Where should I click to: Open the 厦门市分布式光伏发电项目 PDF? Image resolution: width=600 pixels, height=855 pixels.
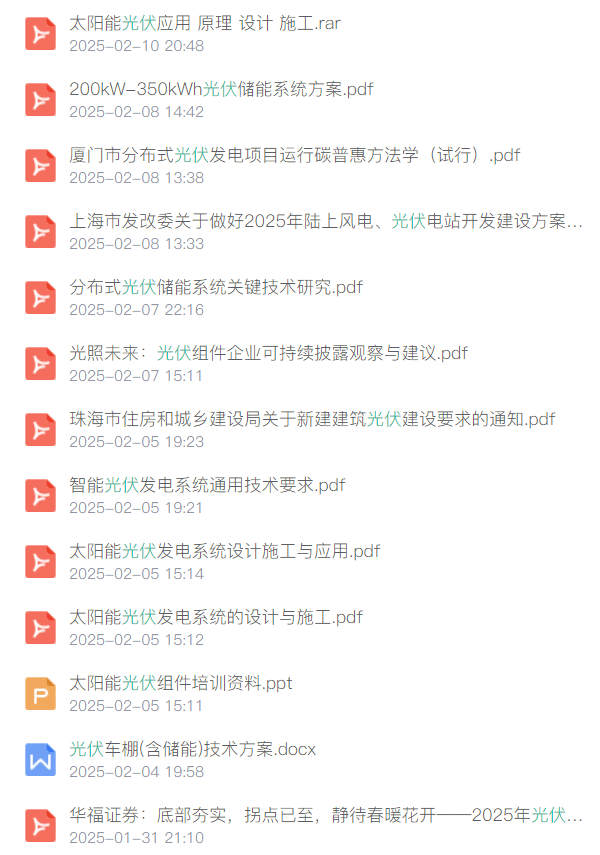[294, 156]
